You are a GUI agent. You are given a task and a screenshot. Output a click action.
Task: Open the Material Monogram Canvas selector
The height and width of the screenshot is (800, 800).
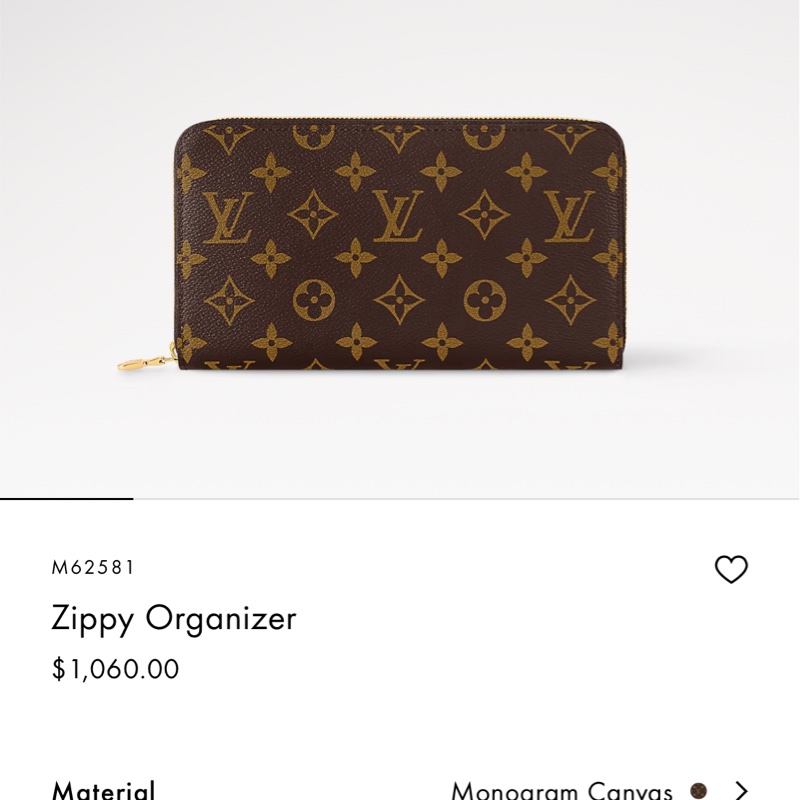point(740,790)
